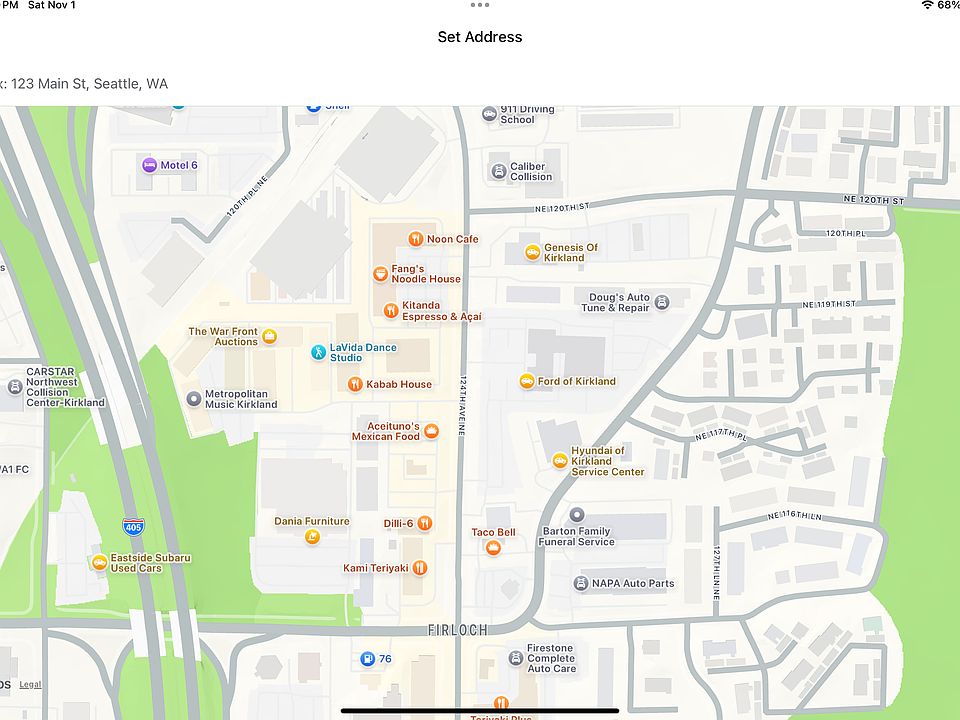Select the NAPA Auto Parts marker
The height and width of the screenshot is (720, 960).
581,583
